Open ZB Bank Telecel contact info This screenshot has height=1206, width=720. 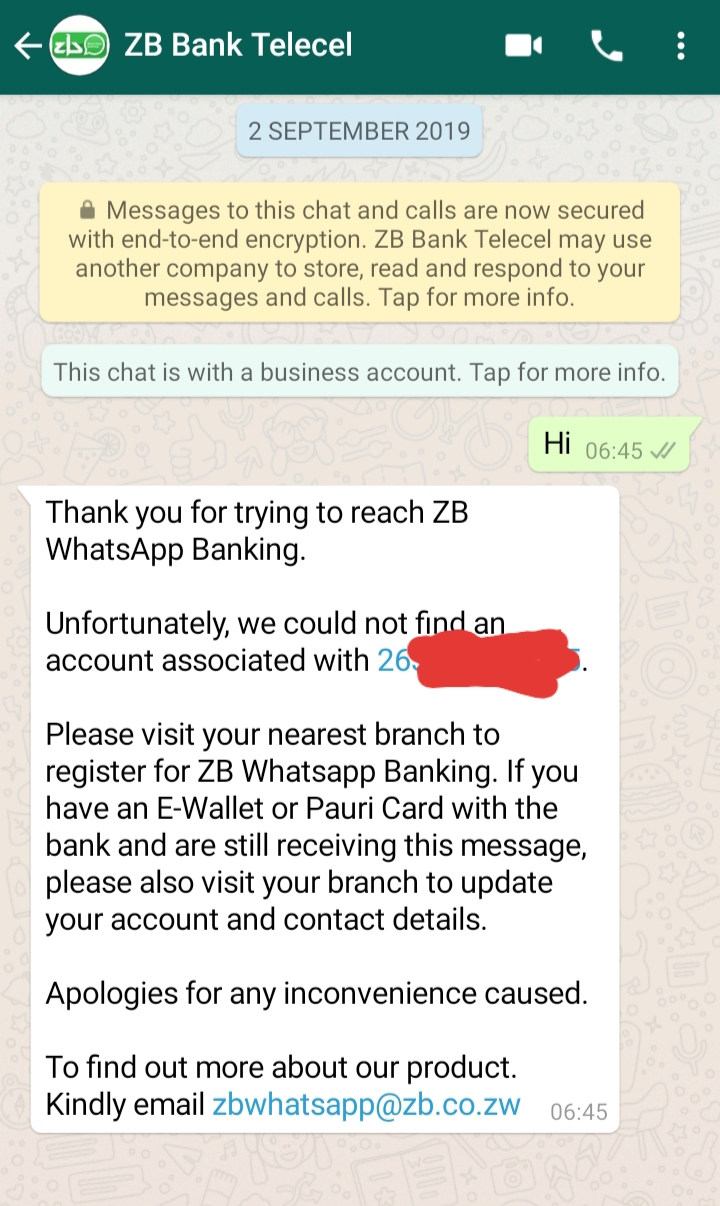point(238,45)
